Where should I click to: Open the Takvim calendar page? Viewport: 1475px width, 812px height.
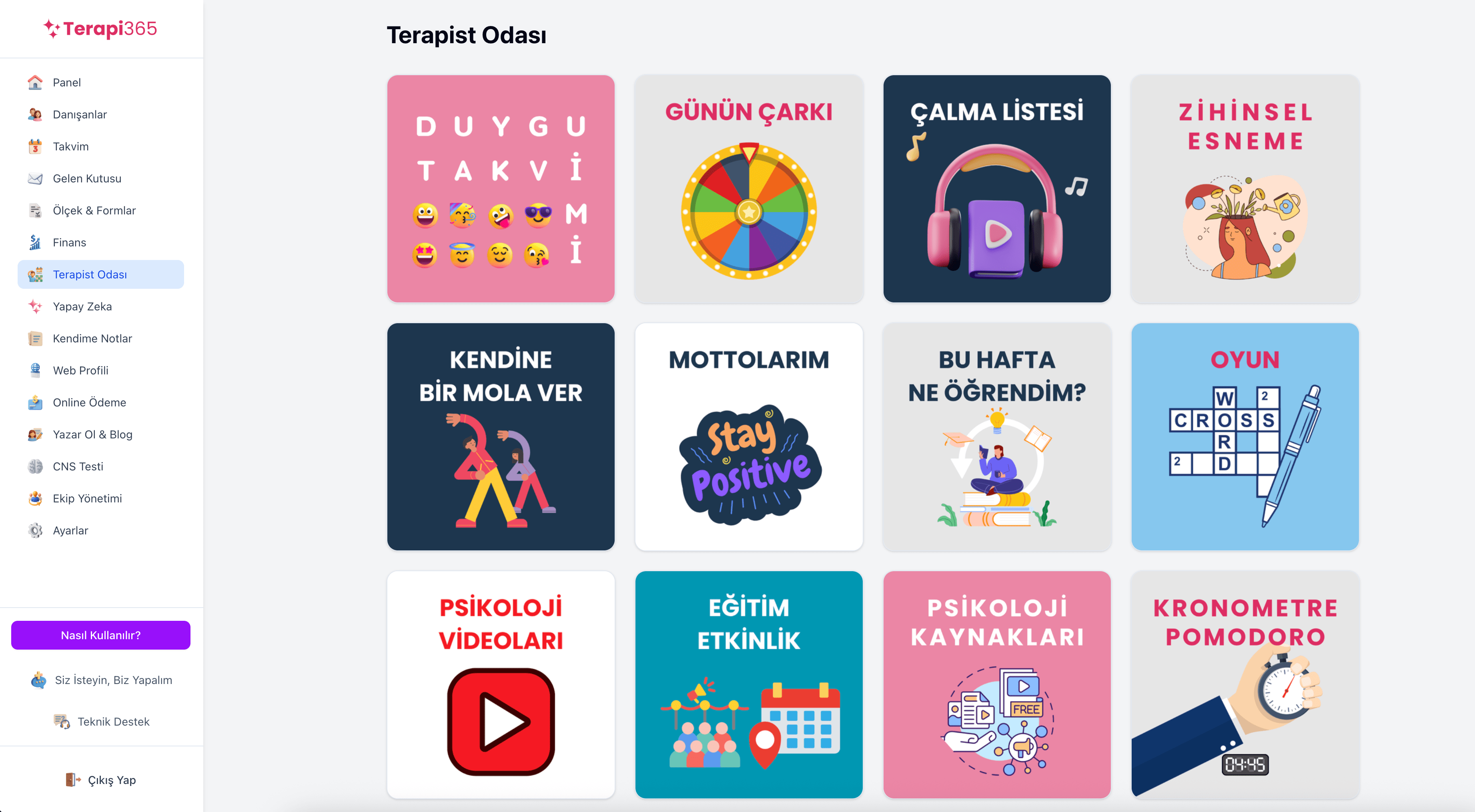(70, 146)
